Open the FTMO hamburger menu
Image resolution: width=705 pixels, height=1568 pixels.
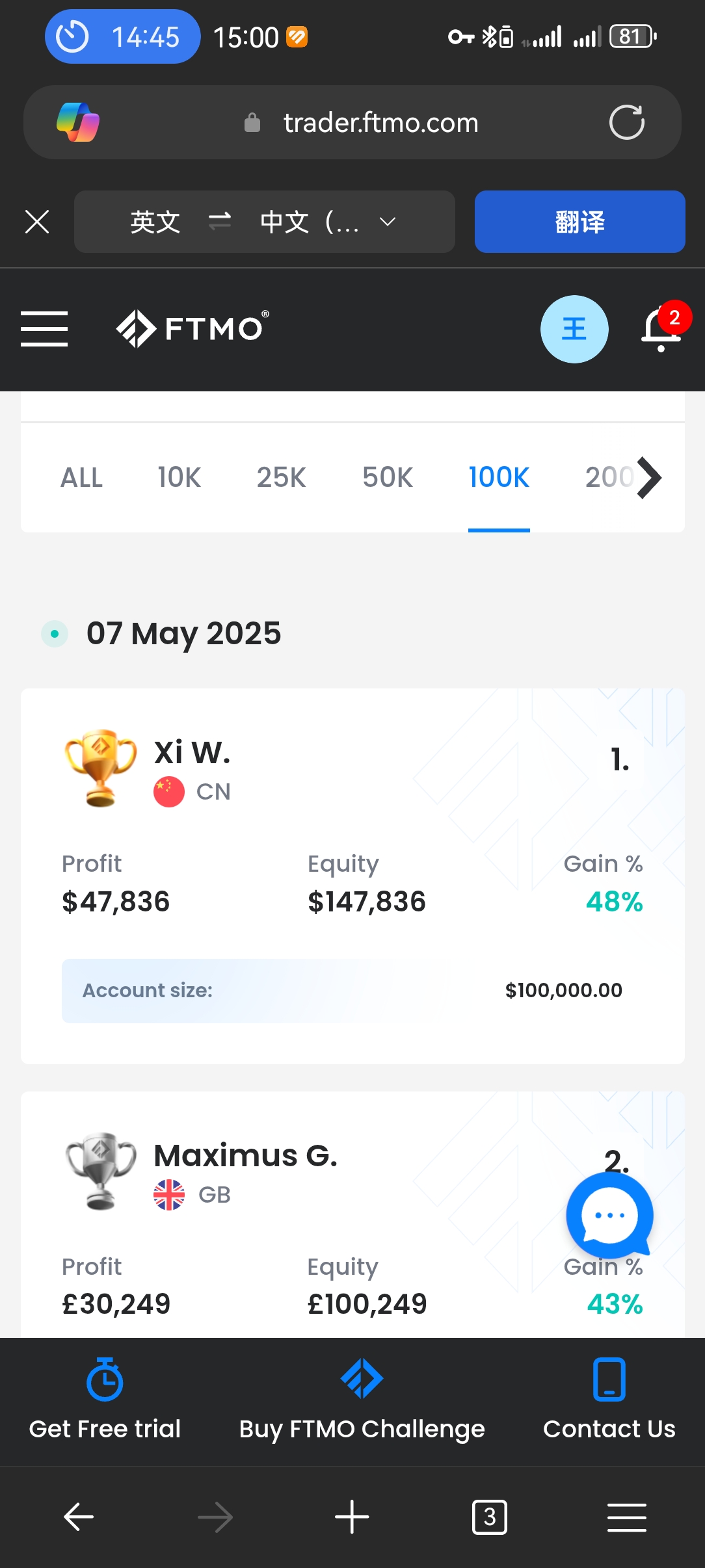(44, 329)
